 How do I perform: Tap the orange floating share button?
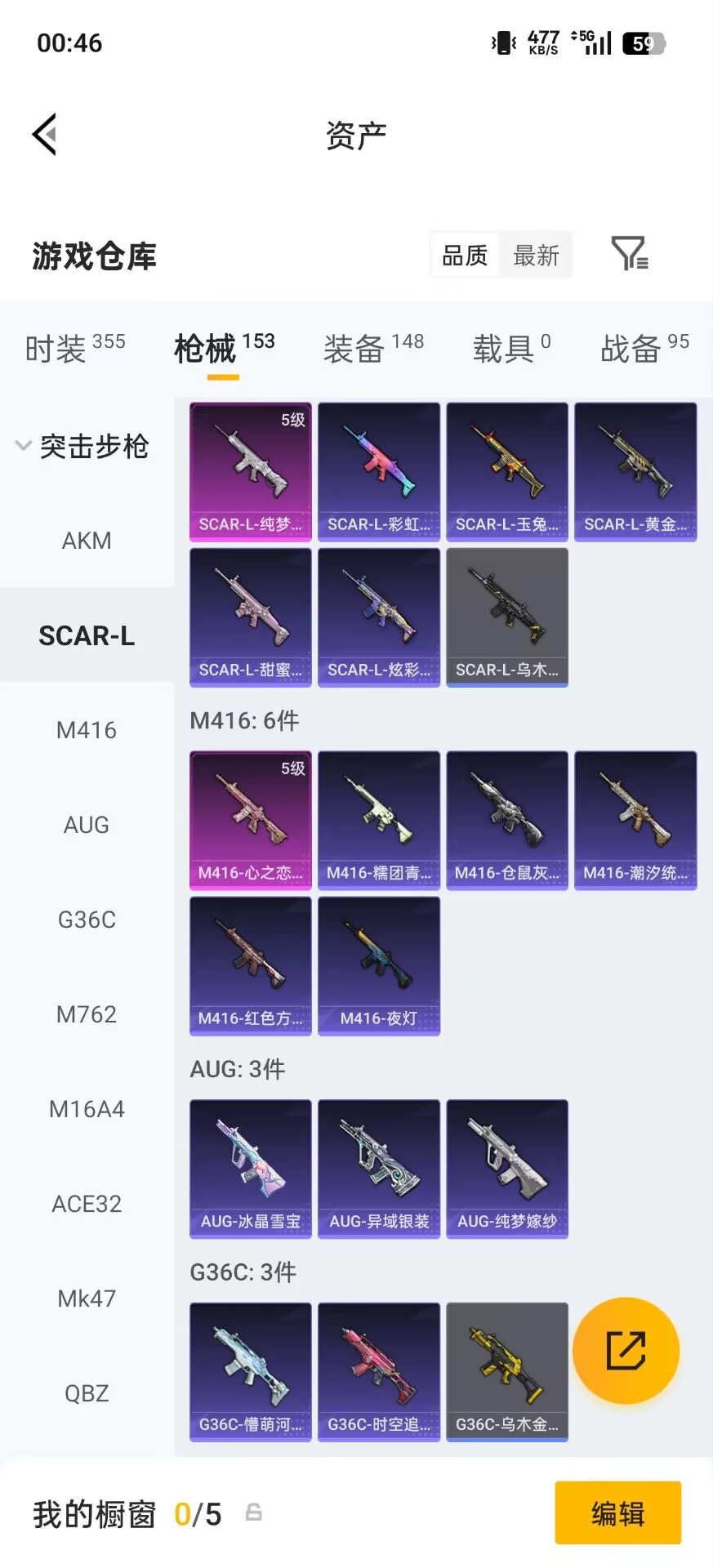[626, 1350]
